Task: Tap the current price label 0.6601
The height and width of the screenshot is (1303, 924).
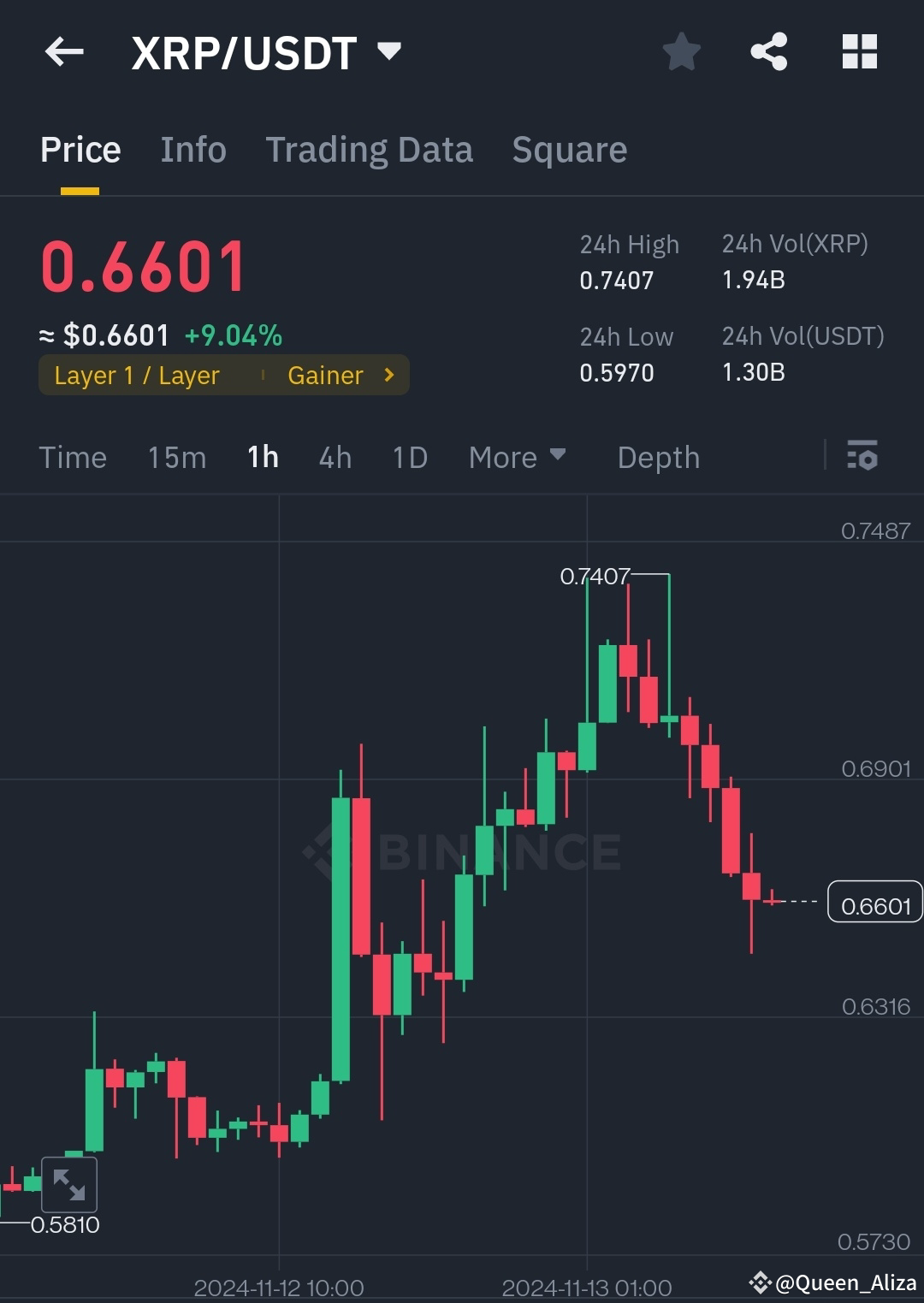Action: click(874, 903)
